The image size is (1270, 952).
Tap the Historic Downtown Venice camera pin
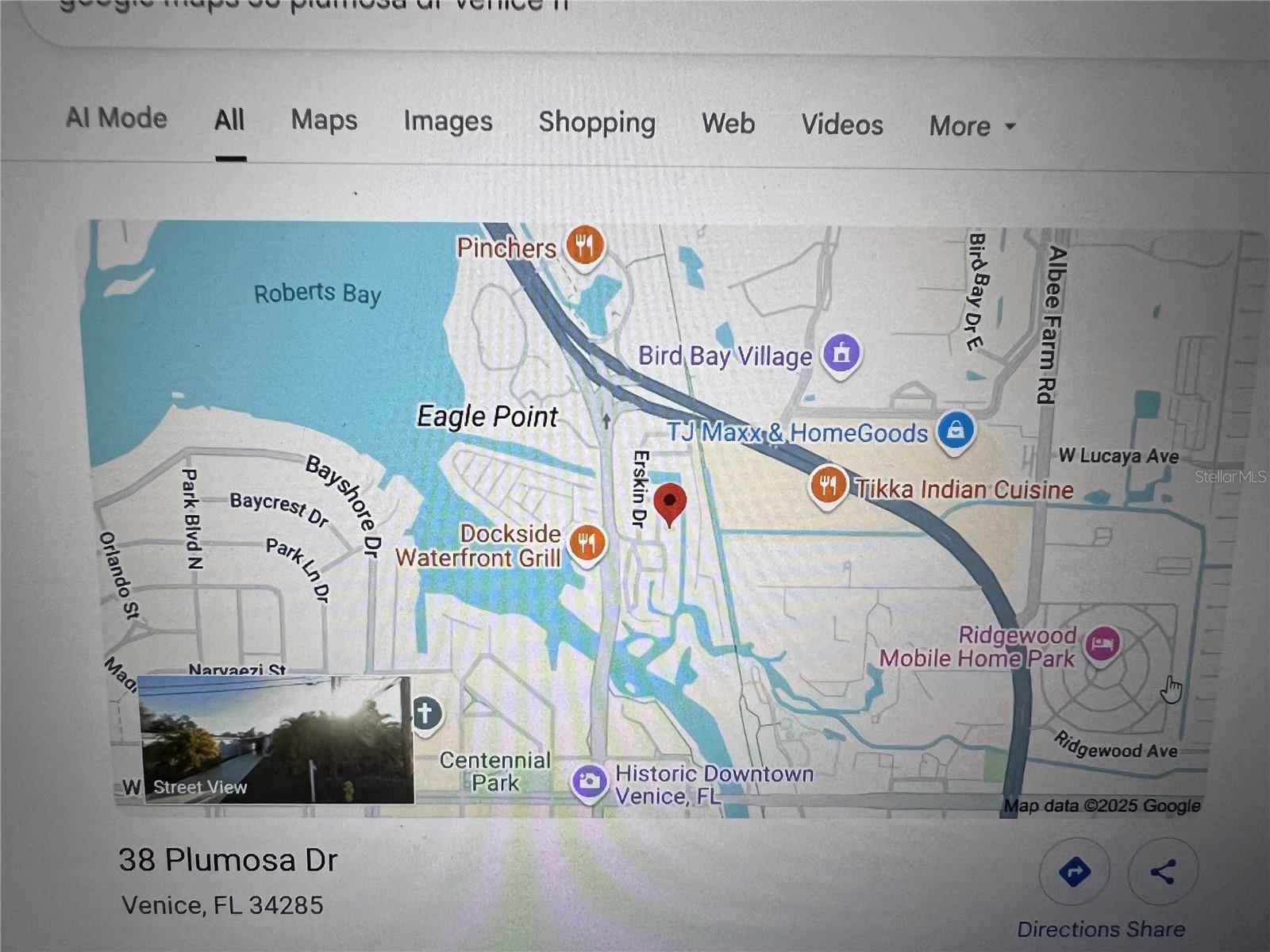tap(589, 781)
